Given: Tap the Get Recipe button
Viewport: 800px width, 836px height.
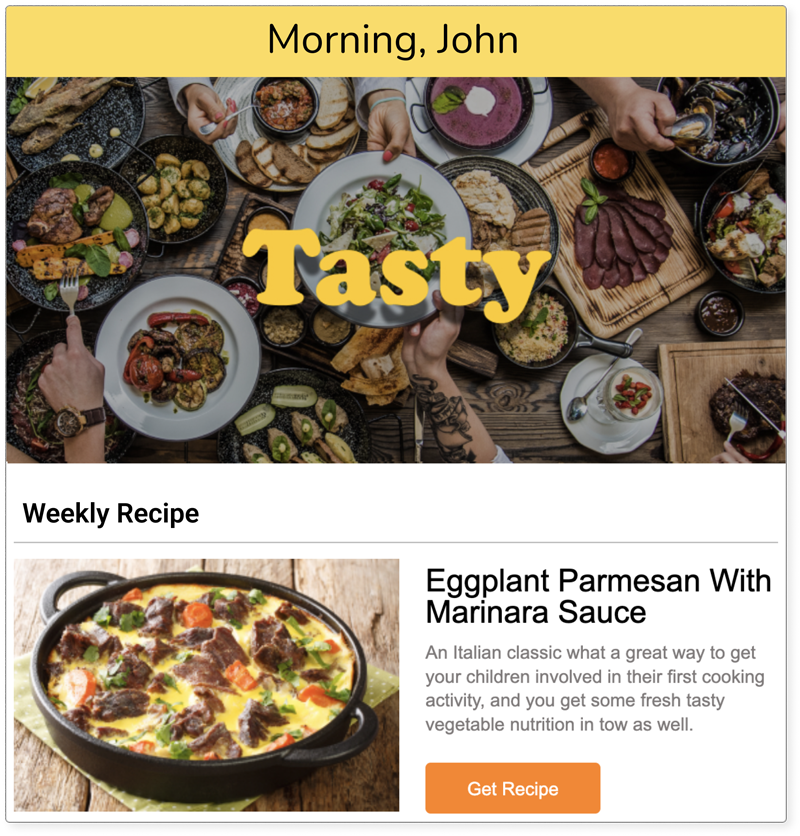Looking at the screenshot, I should coord(512,788).
